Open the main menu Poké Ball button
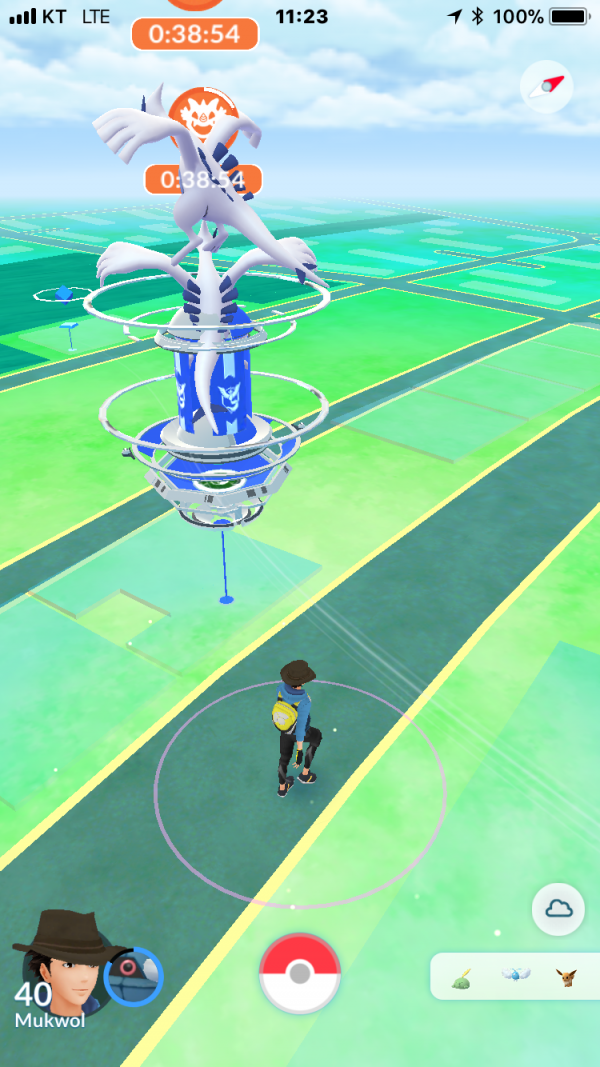 tap(299, 974)
